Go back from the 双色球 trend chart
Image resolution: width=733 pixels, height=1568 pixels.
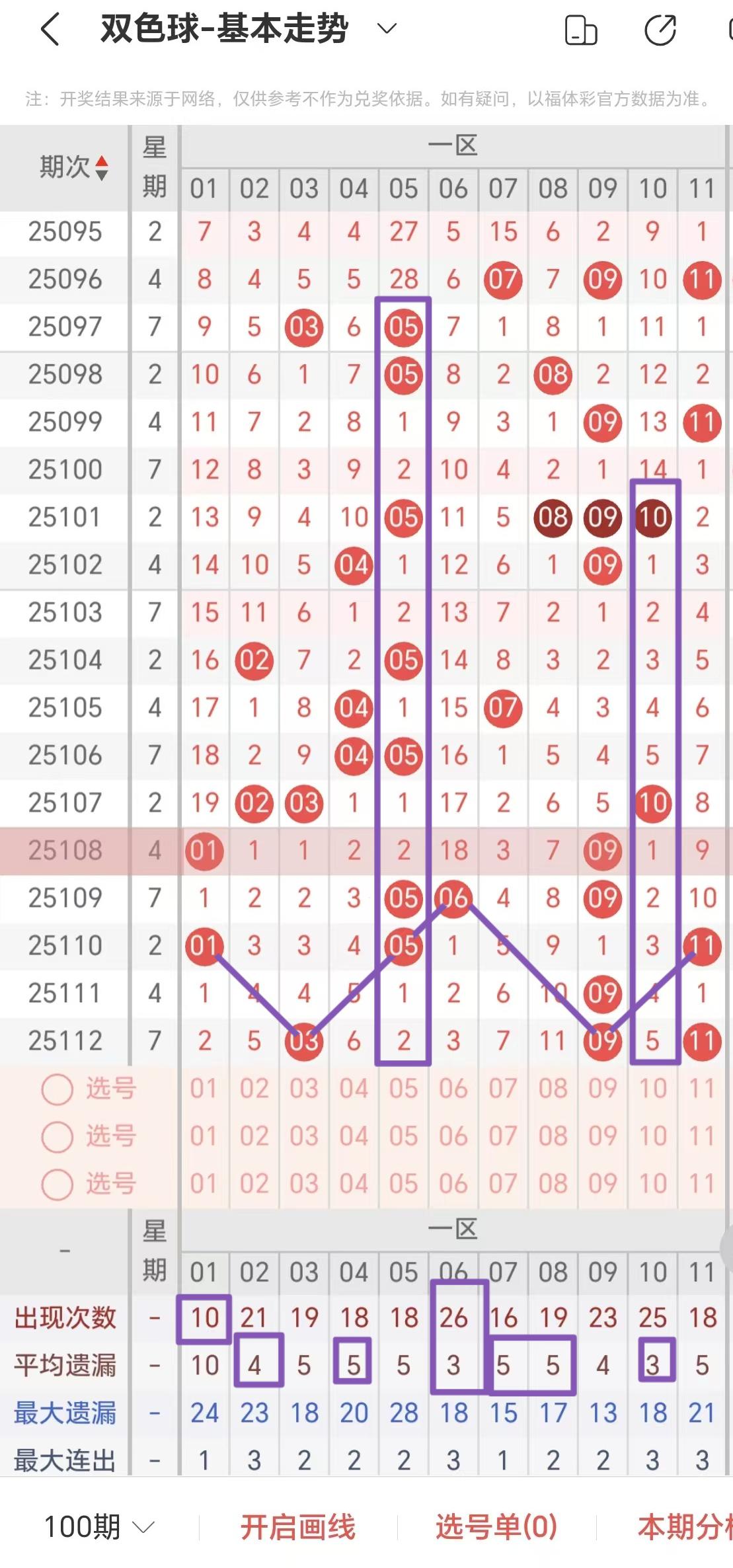(50, 30)
